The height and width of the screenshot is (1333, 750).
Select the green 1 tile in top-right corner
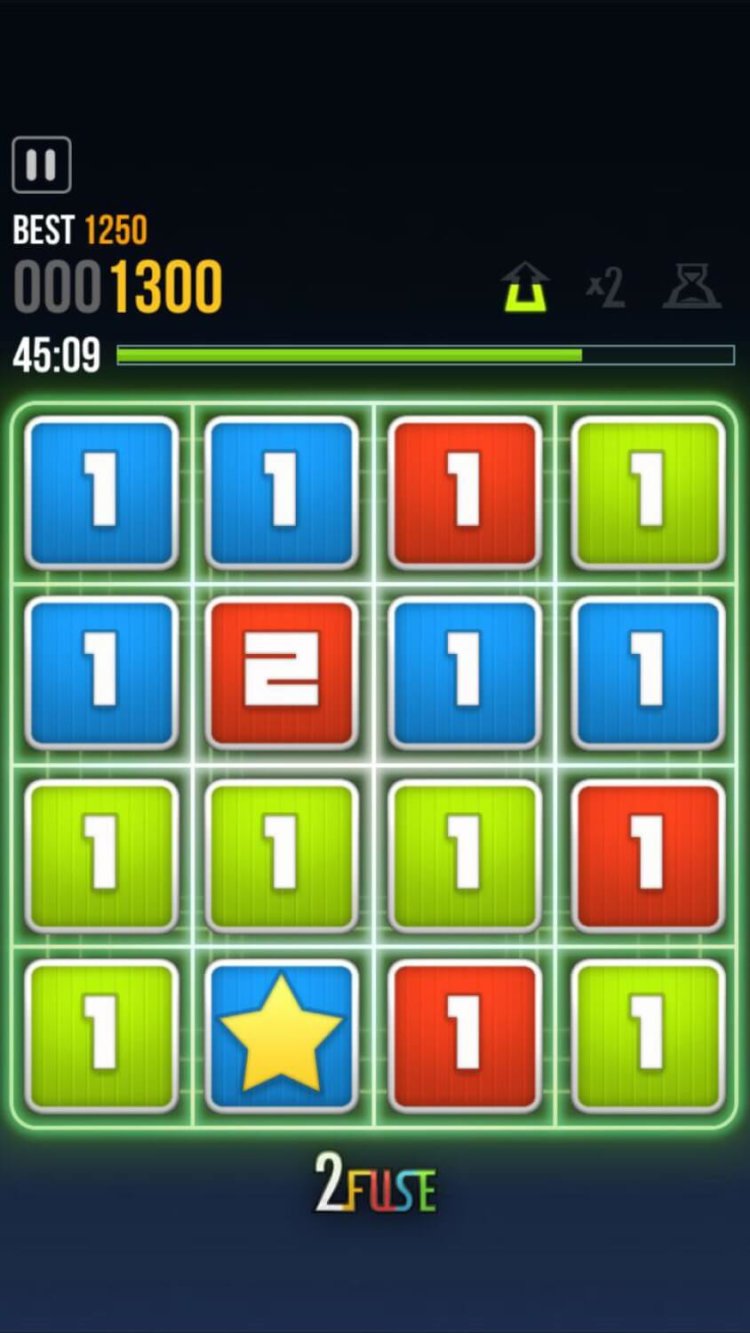(646, 490)
